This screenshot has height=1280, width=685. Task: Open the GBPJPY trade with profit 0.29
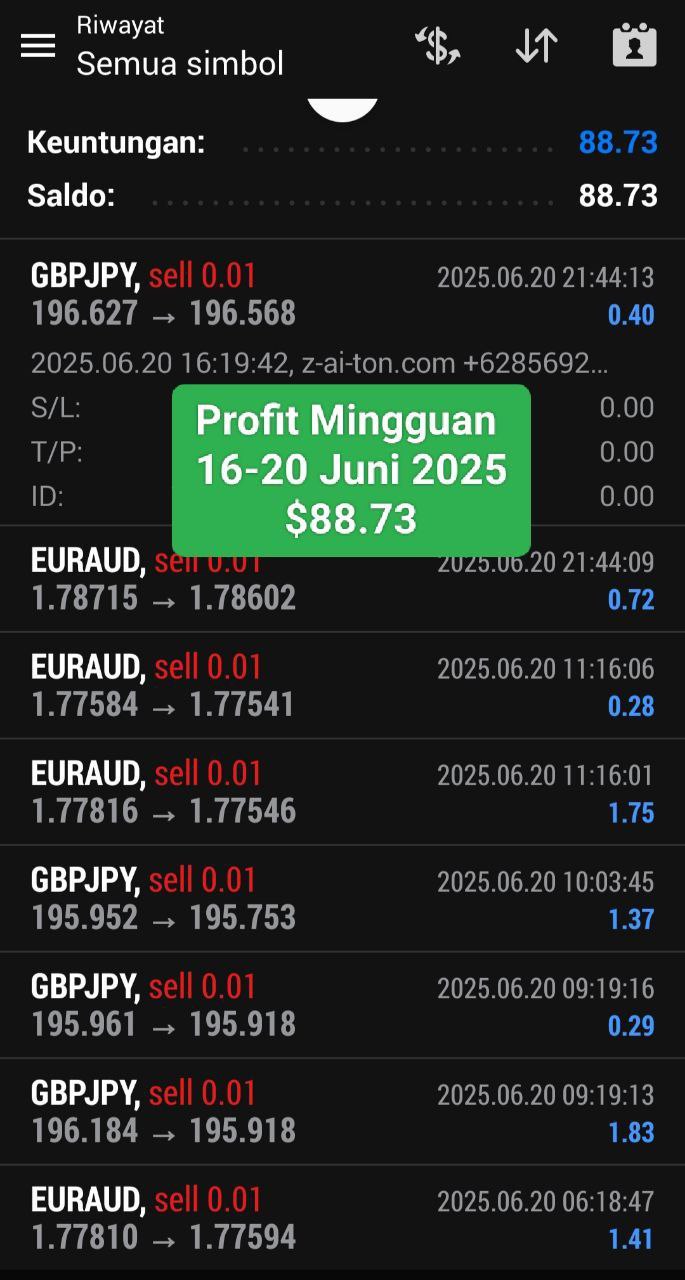pyautogui.click(x=342, y=1005)
